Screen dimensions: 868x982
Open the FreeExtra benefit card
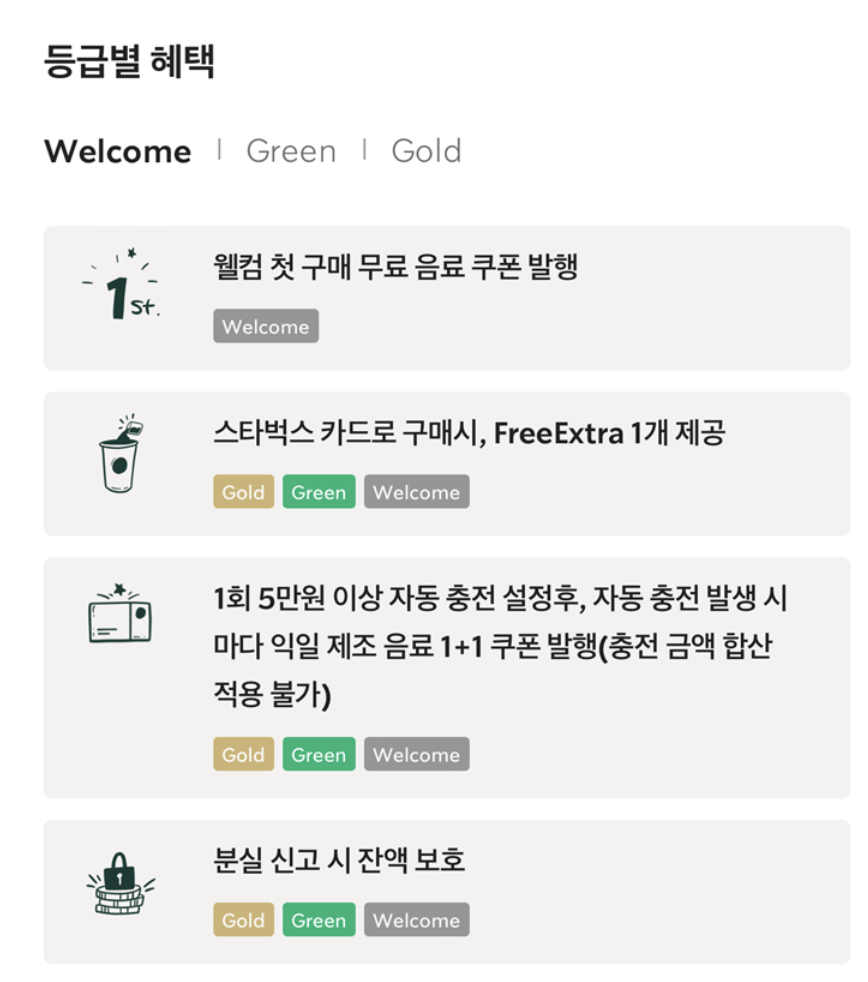click(434, 460)
